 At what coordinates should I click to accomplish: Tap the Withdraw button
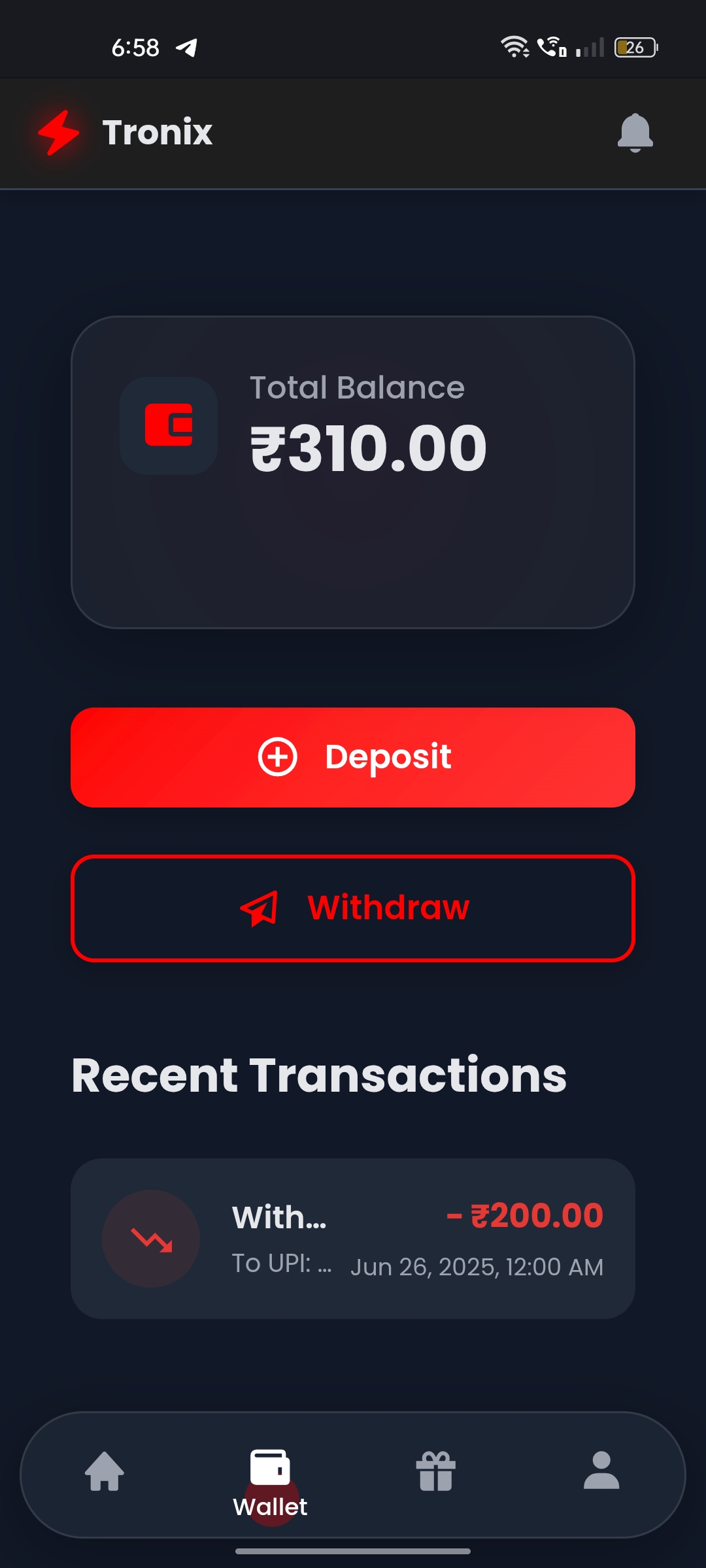click(x=353, y=908)
